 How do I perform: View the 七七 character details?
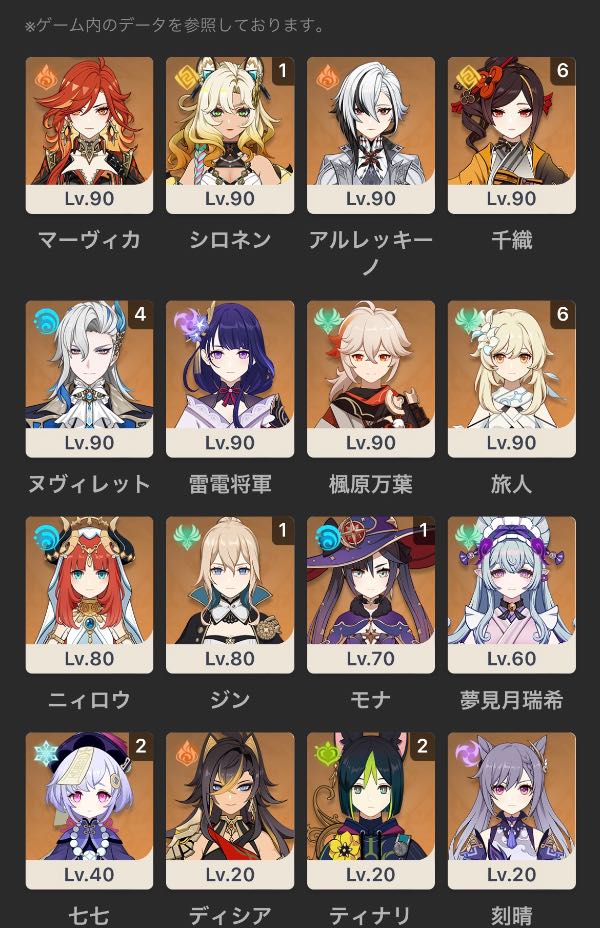coord(89,811)
